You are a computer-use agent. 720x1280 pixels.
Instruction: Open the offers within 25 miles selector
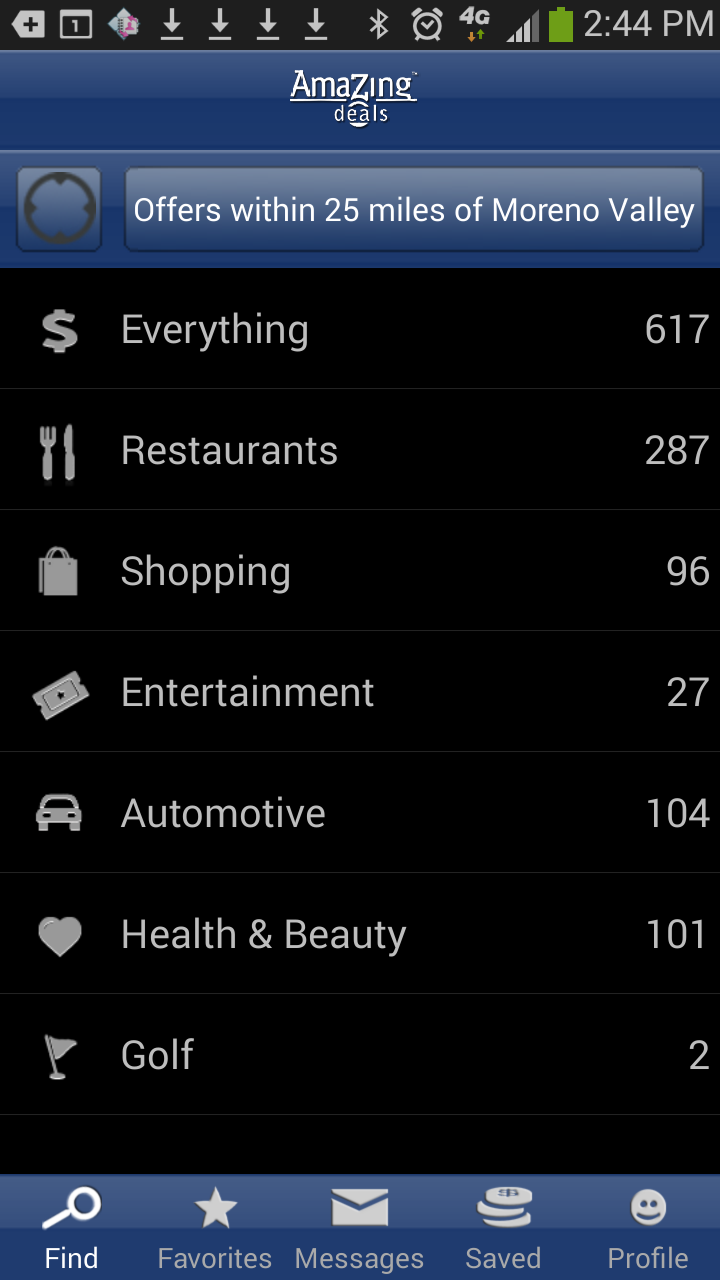(414, 209)
